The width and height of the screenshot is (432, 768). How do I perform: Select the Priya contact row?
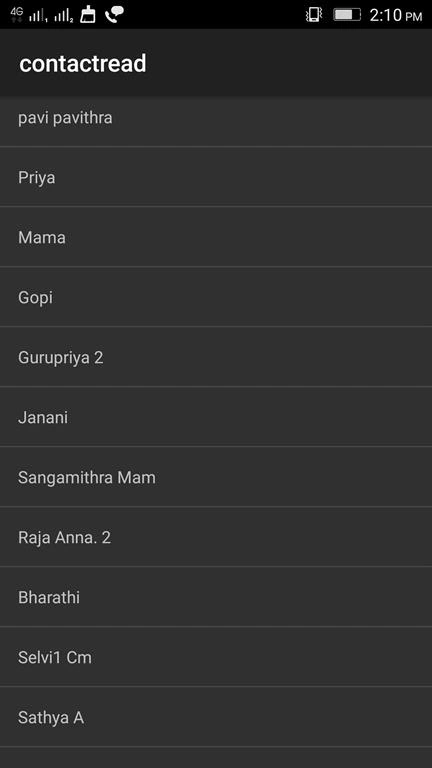point(216,177)
